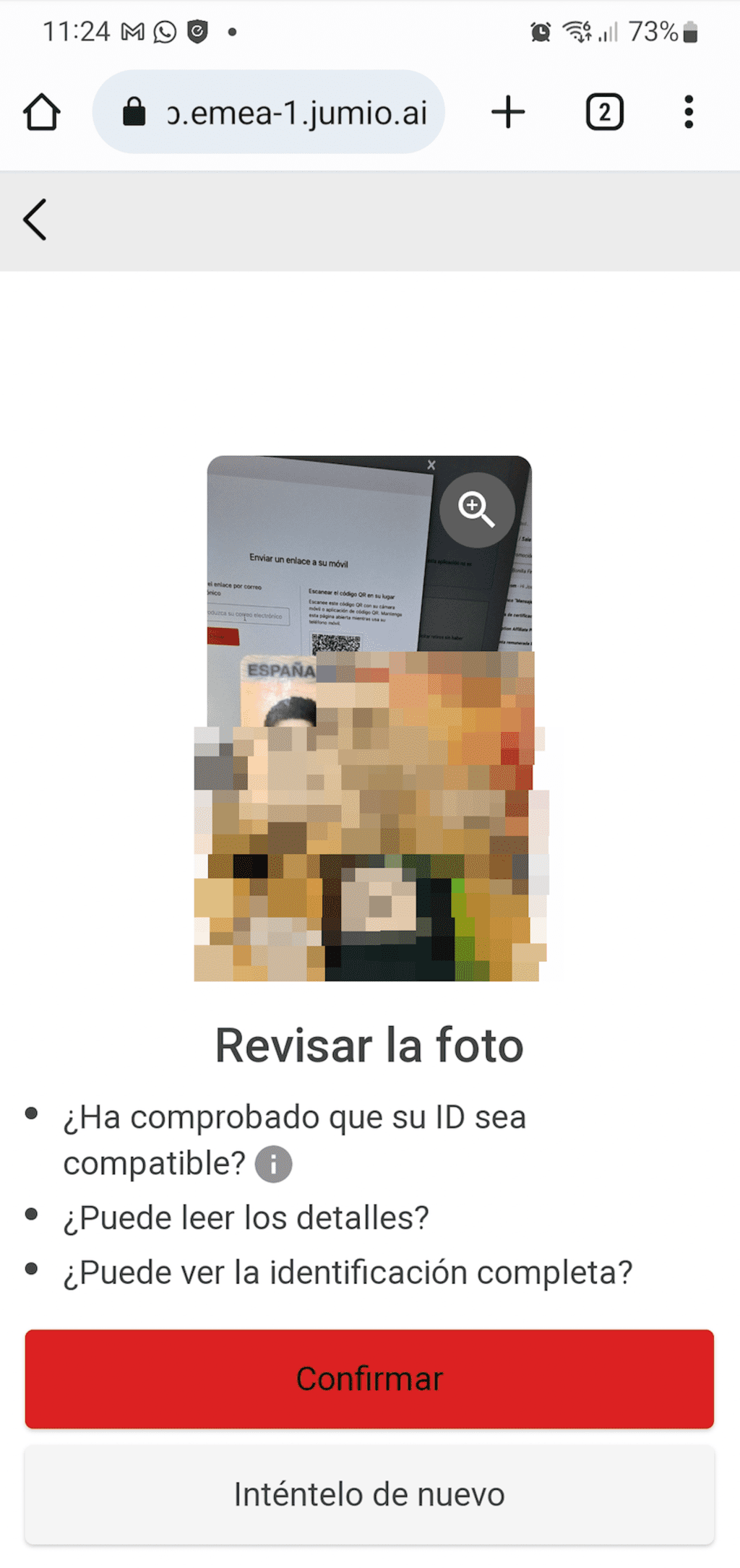Go back using the left arrow
The image size is (740, 1568).
coord(35,220)
